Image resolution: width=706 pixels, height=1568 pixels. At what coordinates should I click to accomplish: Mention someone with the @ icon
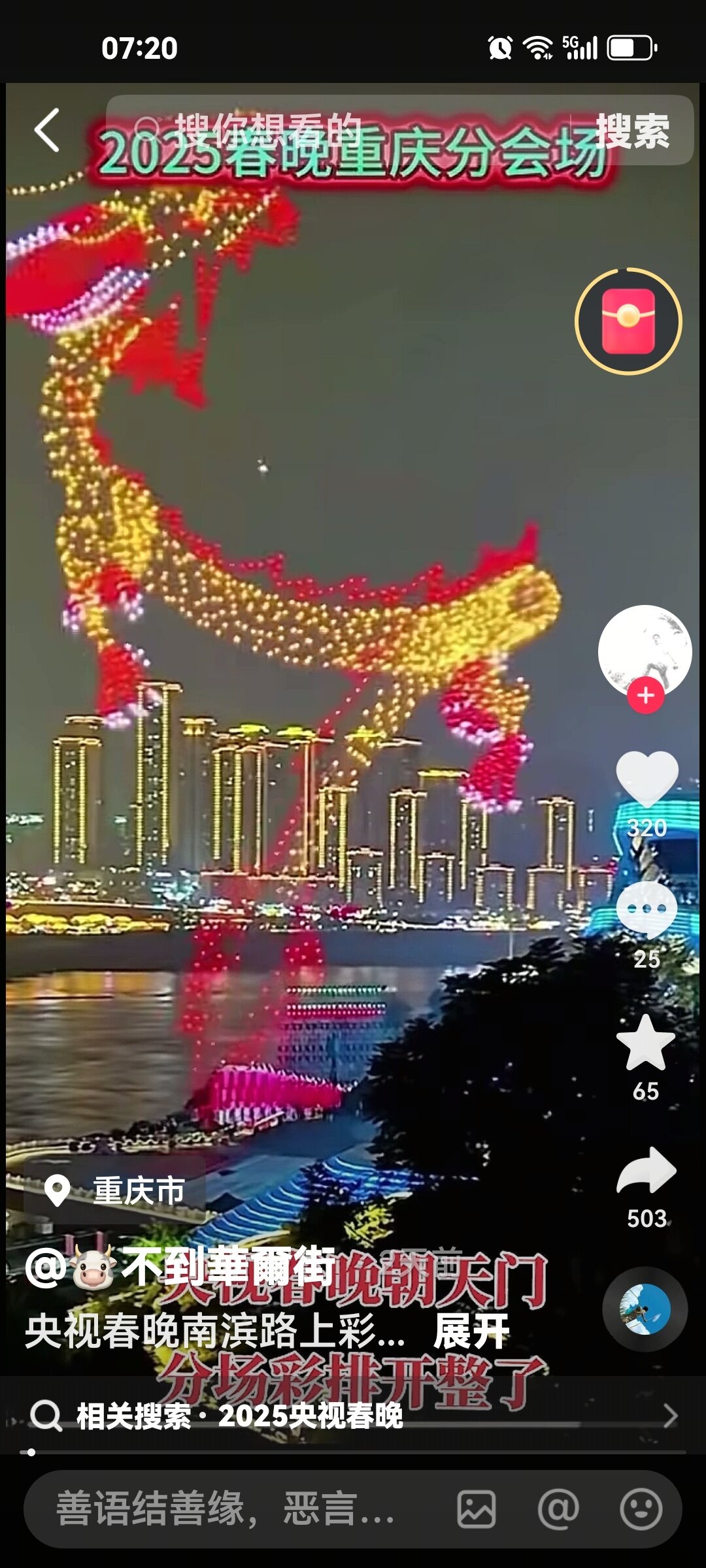click(558, 1509)
